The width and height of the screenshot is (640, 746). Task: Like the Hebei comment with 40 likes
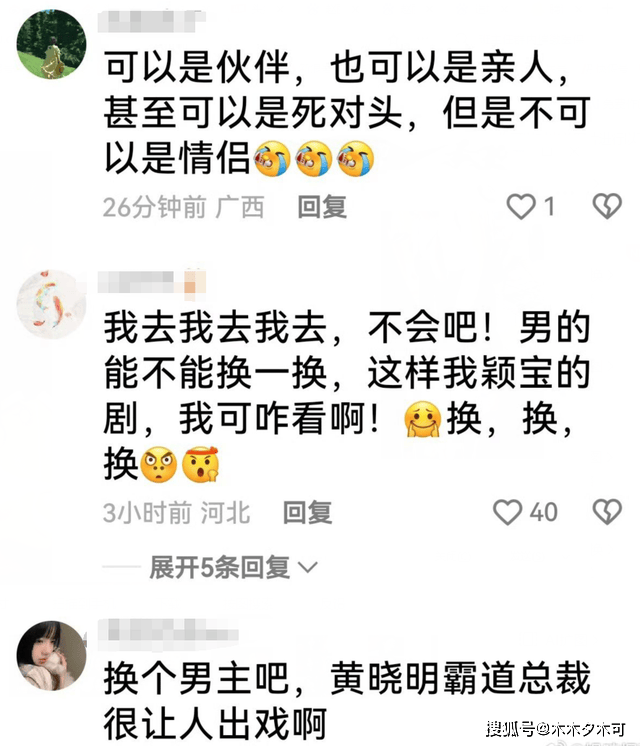click(x=509, y=512)
